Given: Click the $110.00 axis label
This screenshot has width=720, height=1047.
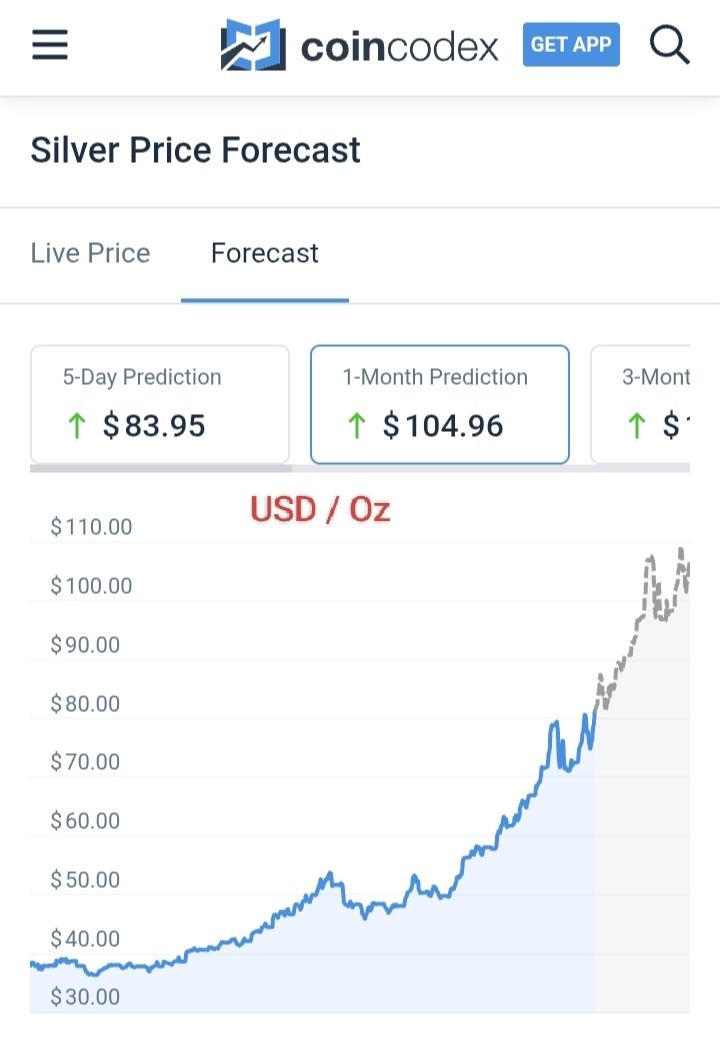Looking at the screenshot, I should point(90,526).
